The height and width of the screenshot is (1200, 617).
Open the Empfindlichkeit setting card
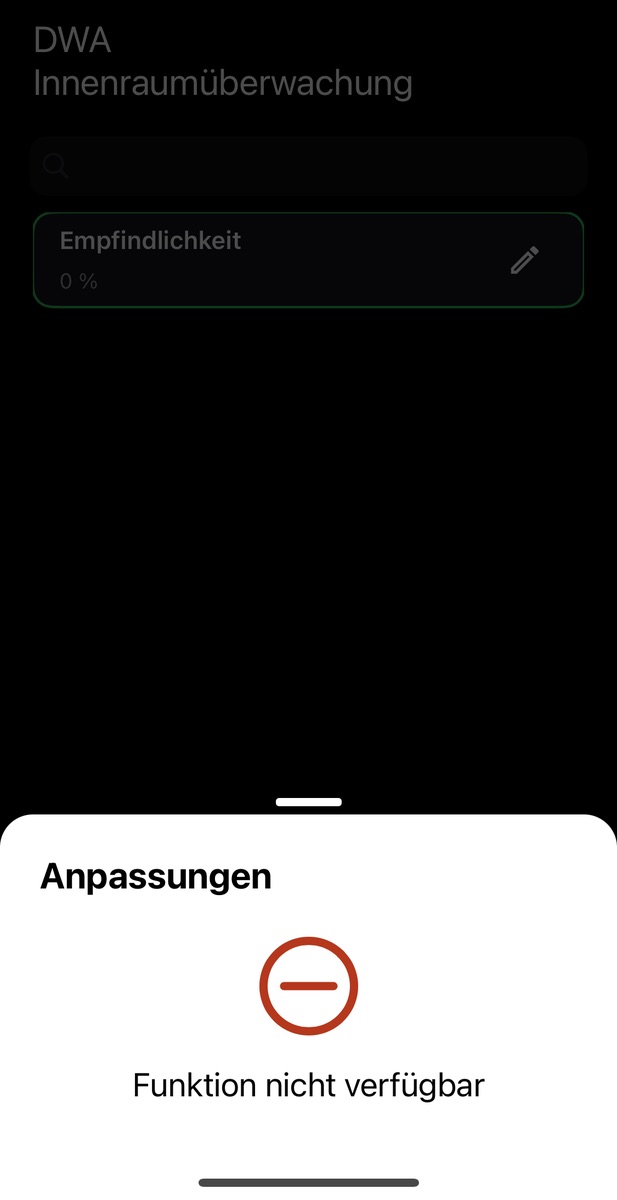tap(308, 260)
